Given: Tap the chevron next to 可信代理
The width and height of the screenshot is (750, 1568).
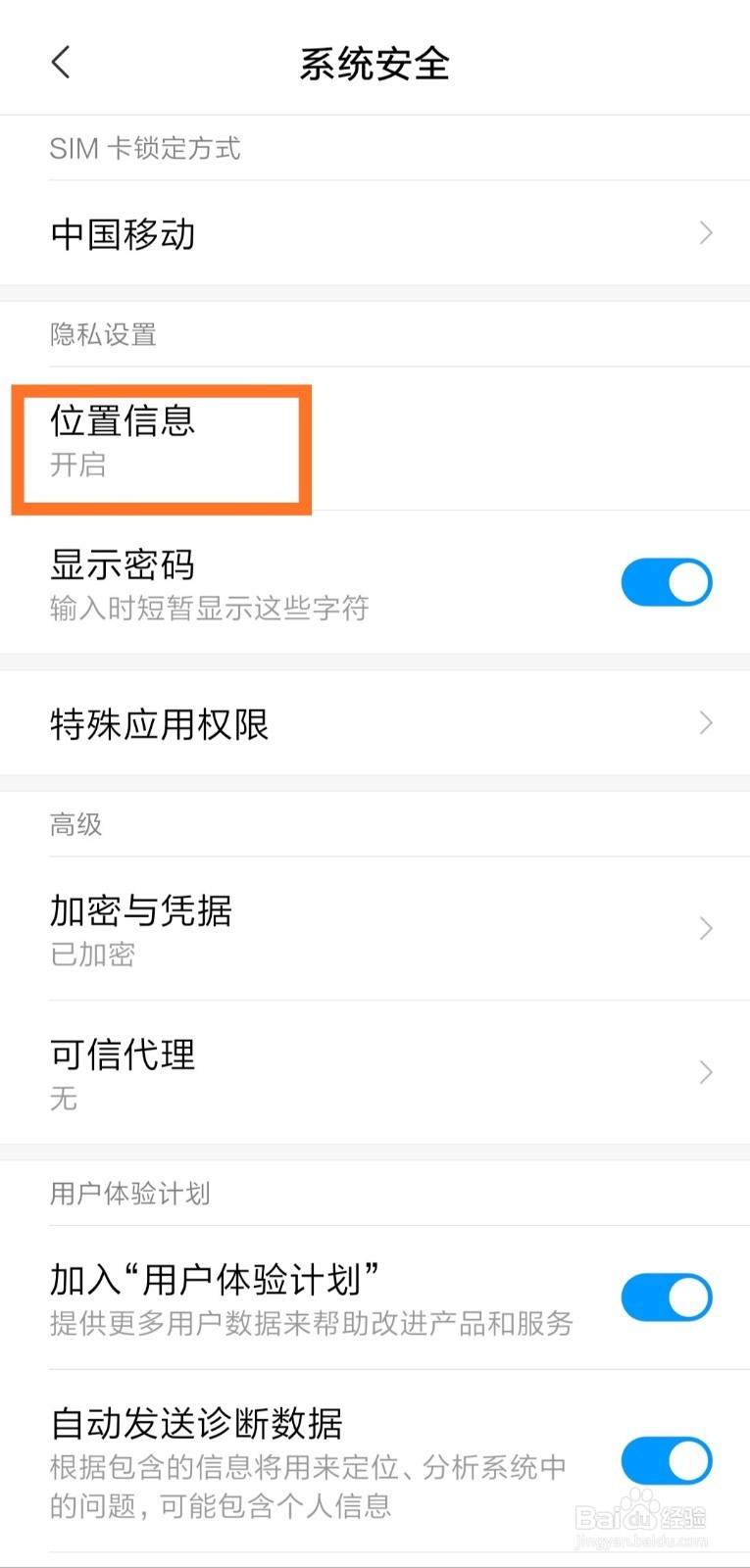Looking at the screenshot, I should point(705,1072).
